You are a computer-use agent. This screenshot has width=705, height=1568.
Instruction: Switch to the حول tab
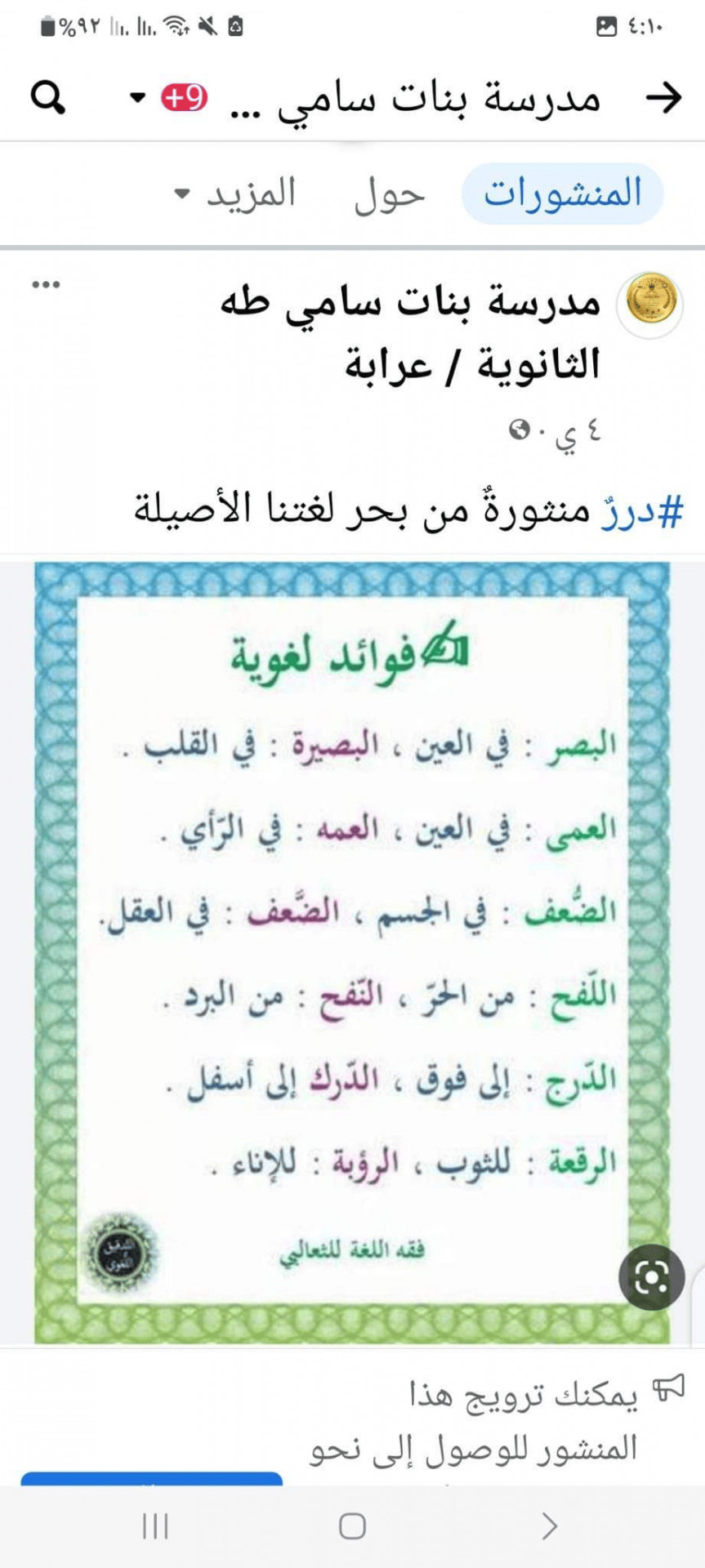[390, 194]
